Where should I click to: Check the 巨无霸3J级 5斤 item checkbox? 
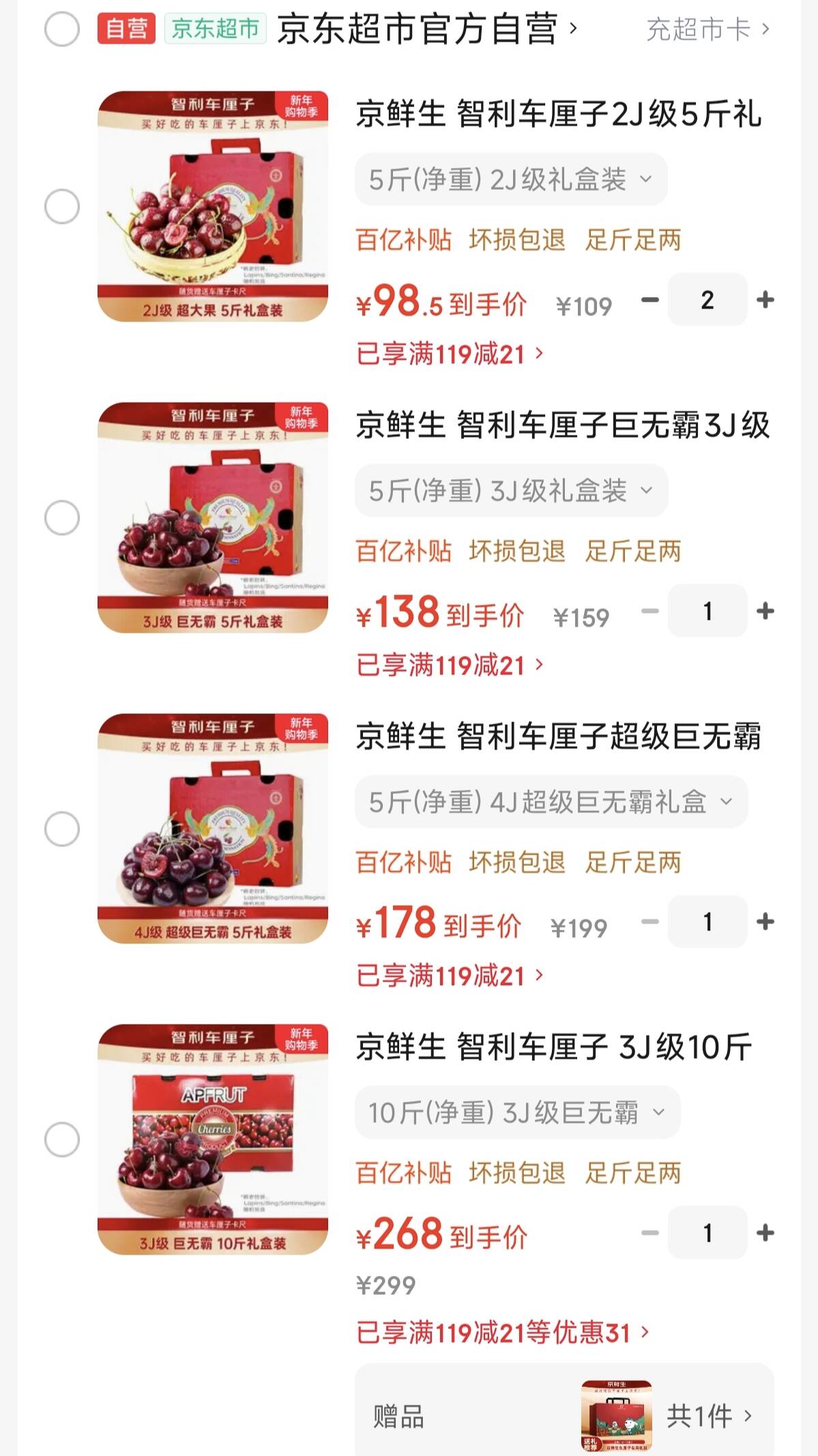pos(62,517)
